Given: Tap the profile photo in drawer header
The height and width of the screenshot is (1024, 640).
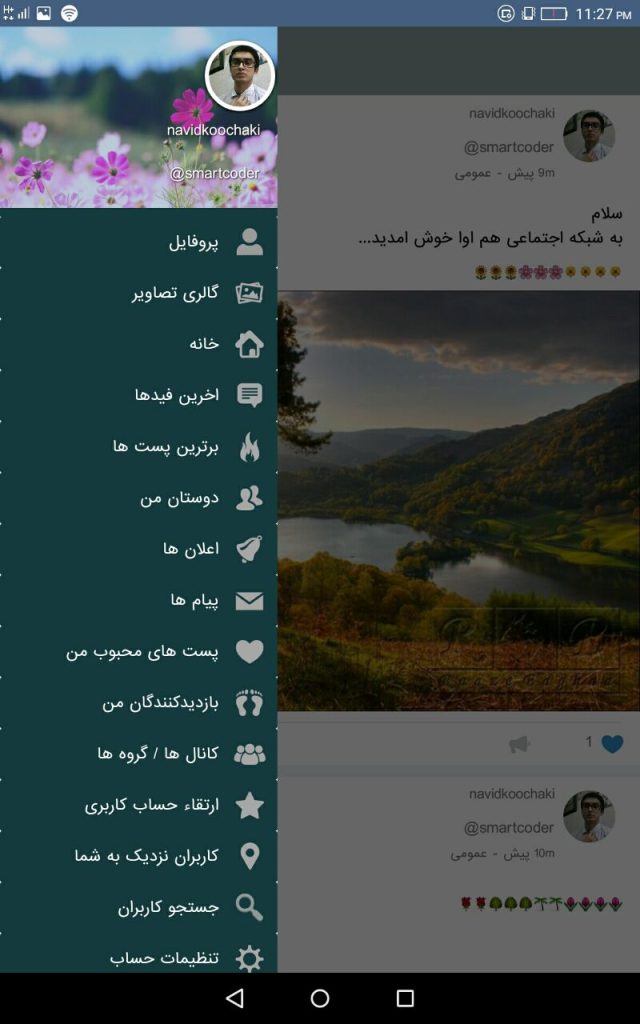Looking at the screenshot, I should 240,76.
